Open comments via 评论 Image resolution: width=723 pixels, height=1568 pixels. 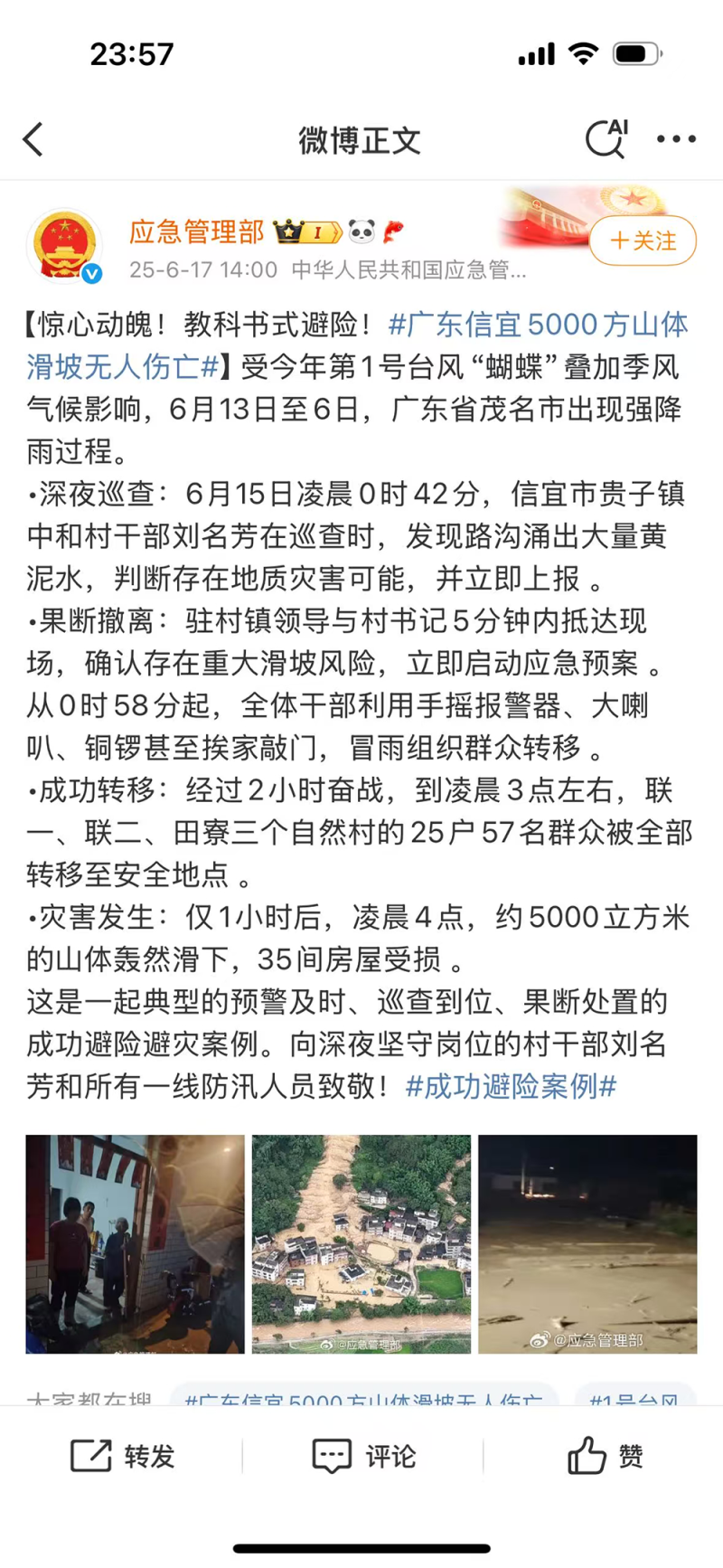tap(363, 1456)
